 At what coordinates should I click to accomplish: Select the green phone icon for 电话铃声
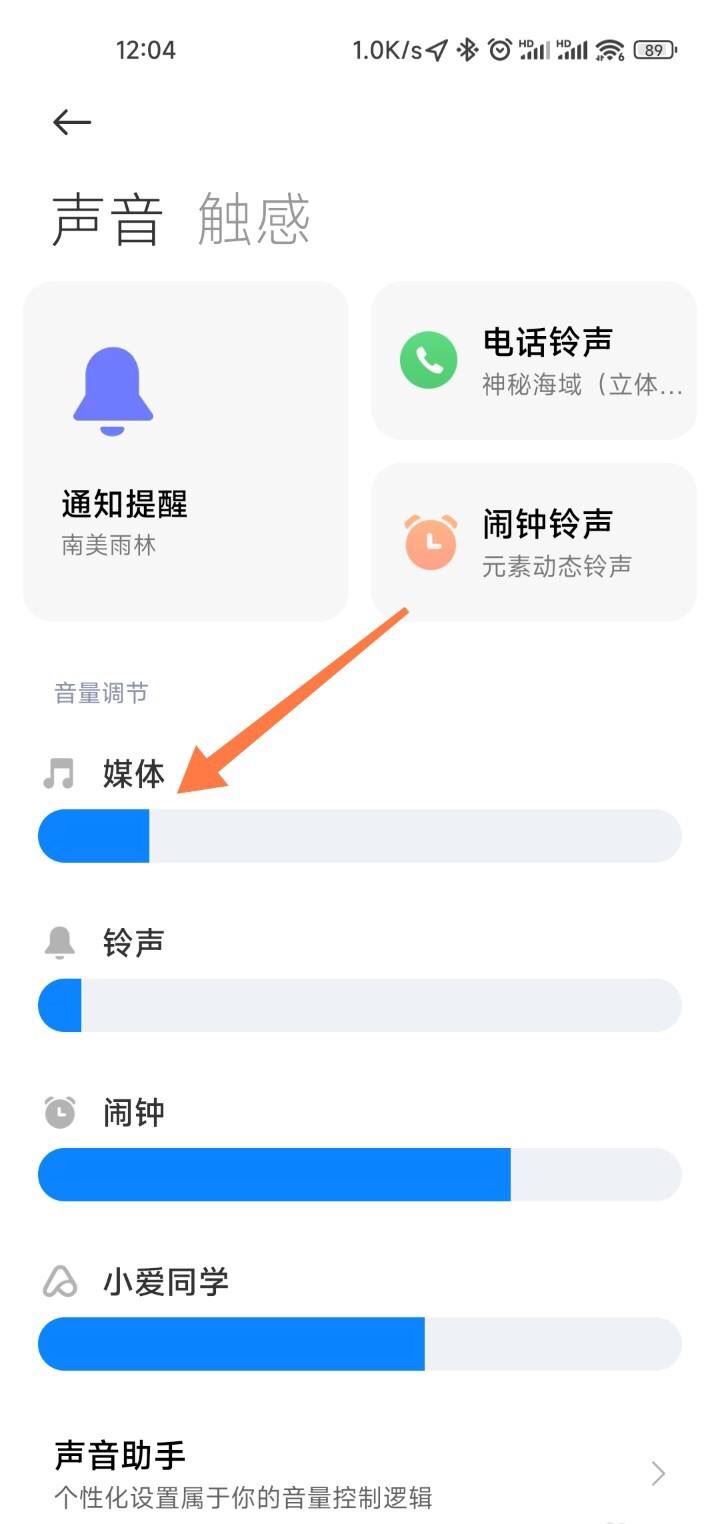428,360
